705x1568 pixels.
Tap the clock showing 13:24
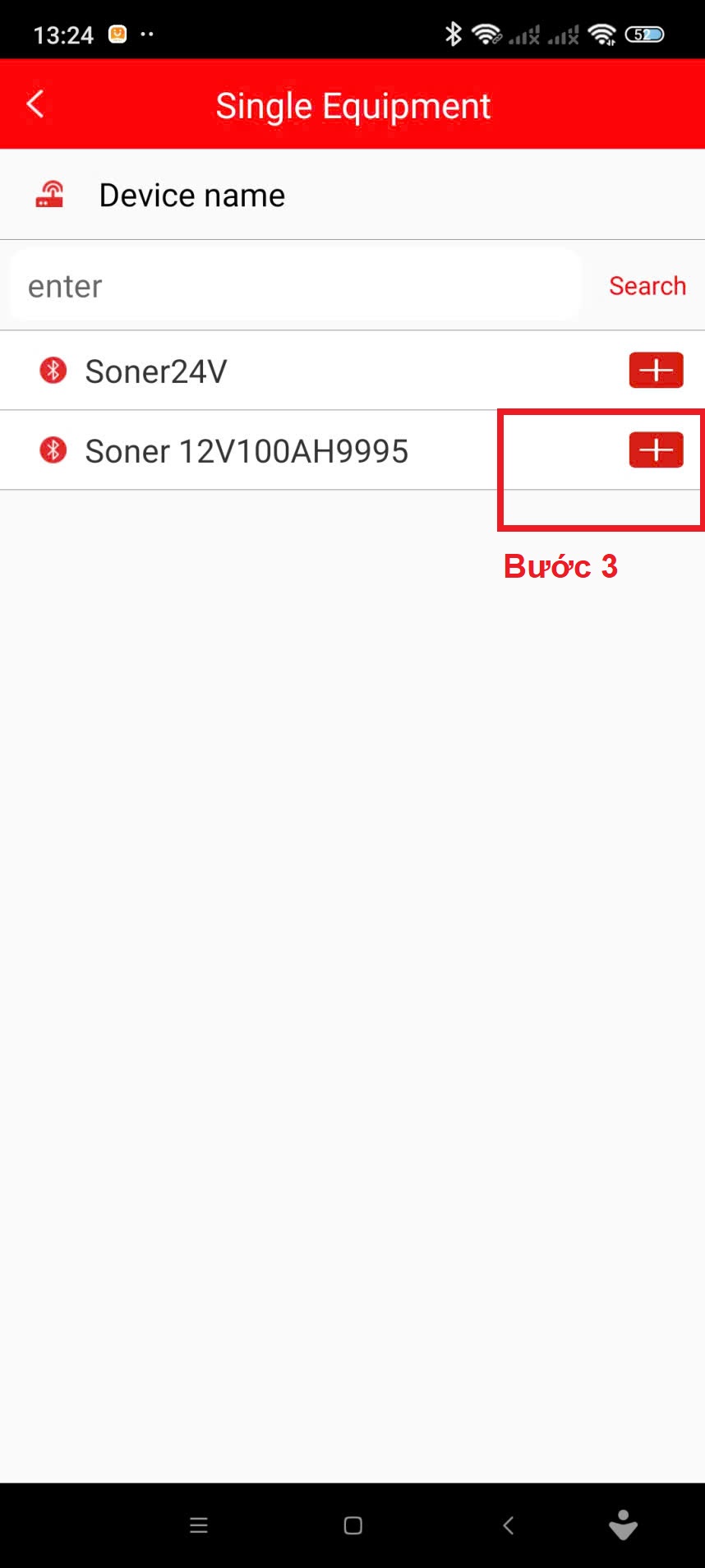(63, 34)
